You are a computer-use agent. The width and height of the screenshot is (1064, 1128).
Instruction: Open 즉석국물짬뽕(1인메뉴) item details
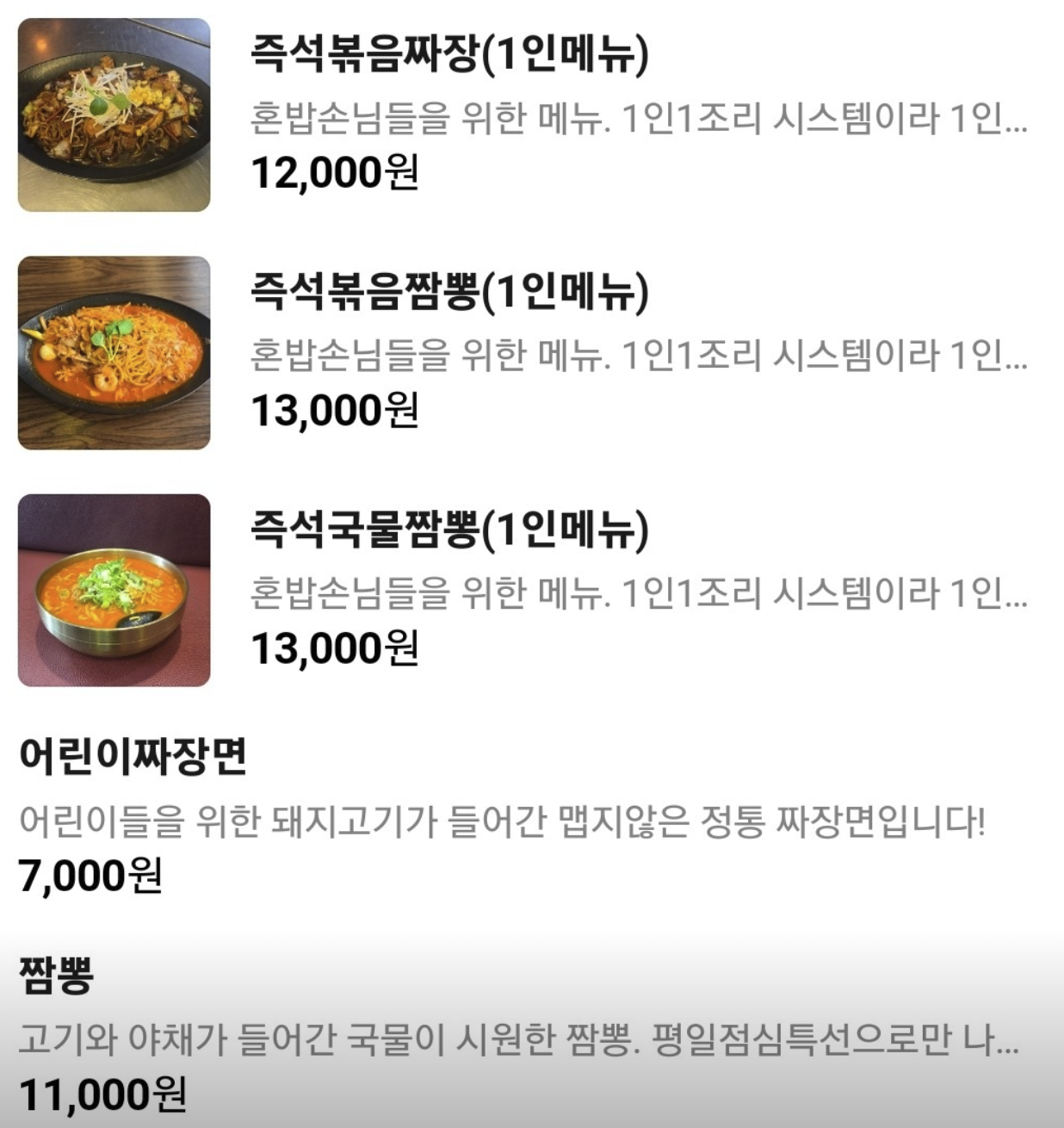pos(448,530)
